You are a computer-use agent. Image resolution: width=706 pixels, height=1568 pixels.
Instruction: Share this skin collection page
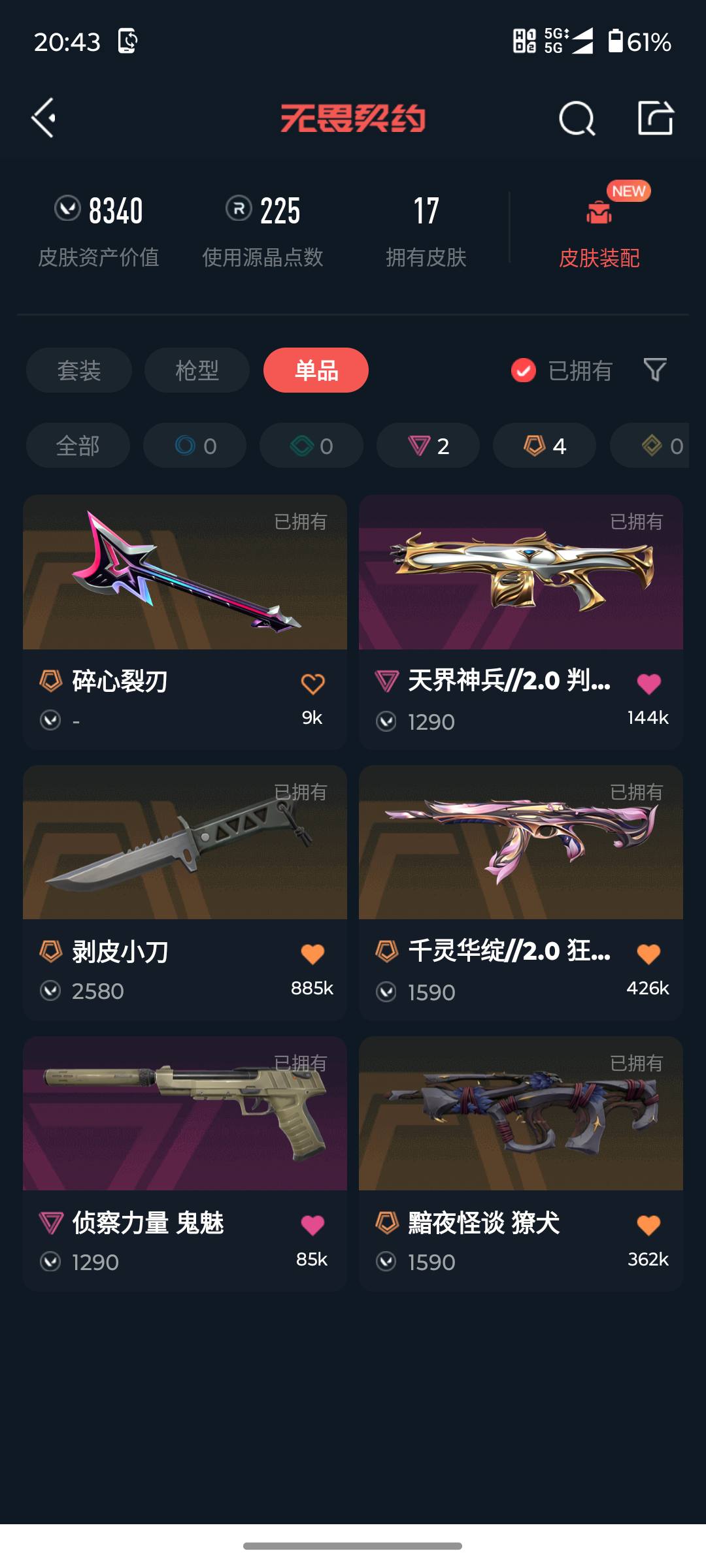[x=655, y=118]
